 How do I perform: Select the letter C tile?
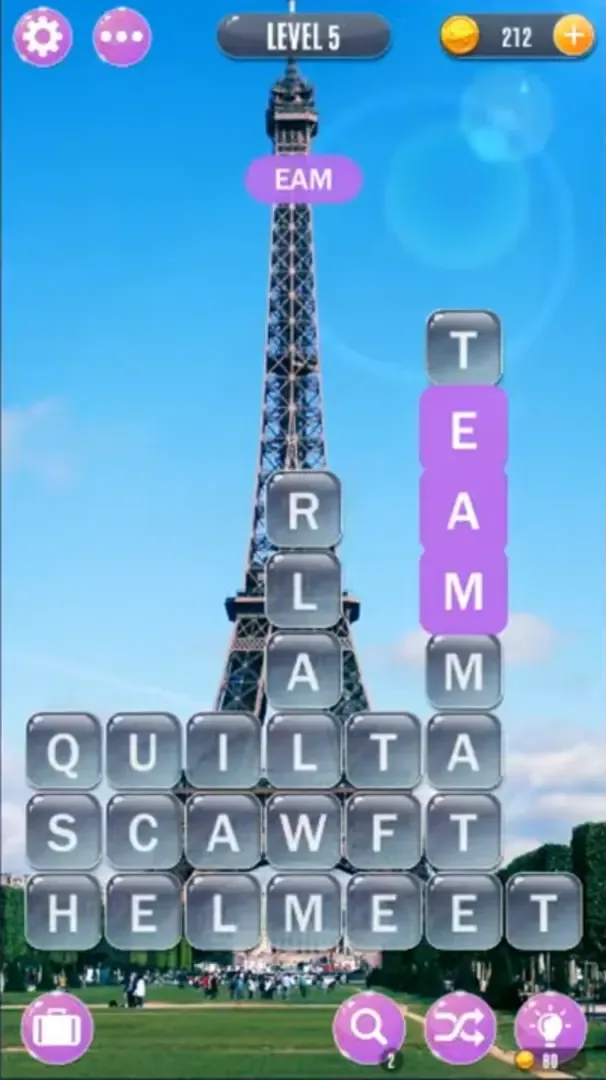[x=143, y=831]
